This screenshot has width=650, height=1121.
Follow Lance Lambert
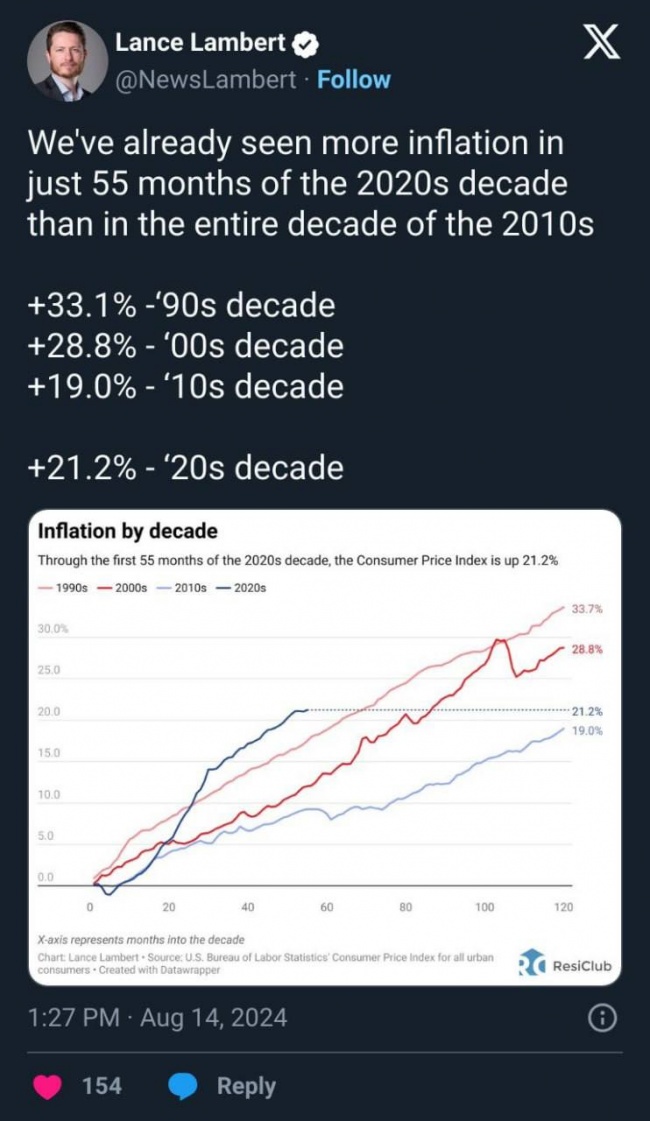(353, 79)
